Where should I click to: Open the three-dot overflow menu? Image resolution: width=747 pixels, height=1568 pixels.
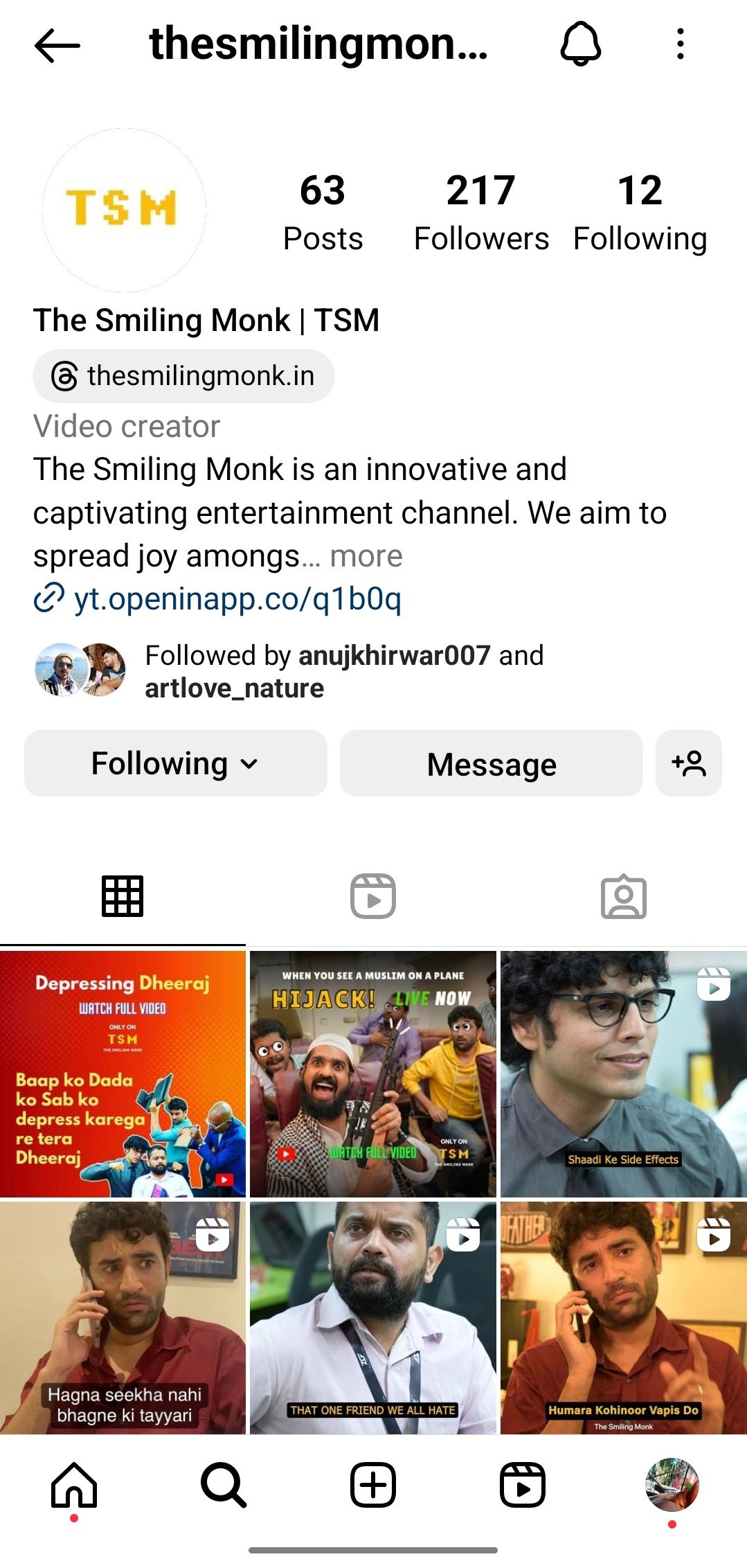681,44
